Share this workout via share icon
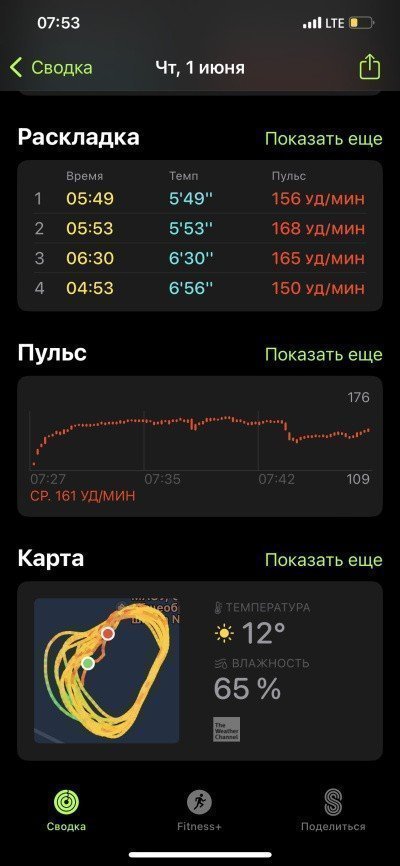 point(370,67)
